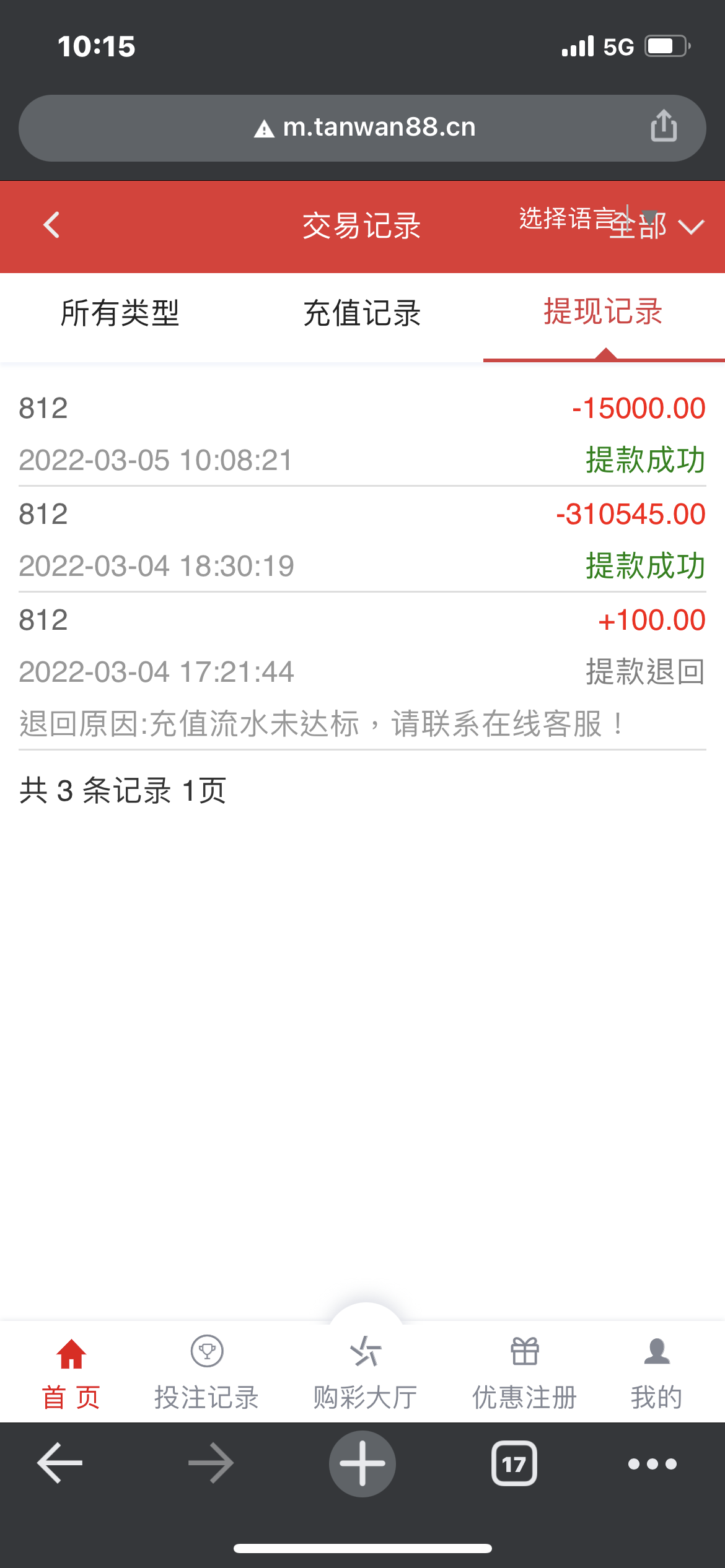Select the 提现记录 tab
Image resolution: width=725 pixels, height=1568 pixels.
coord(603,312)
